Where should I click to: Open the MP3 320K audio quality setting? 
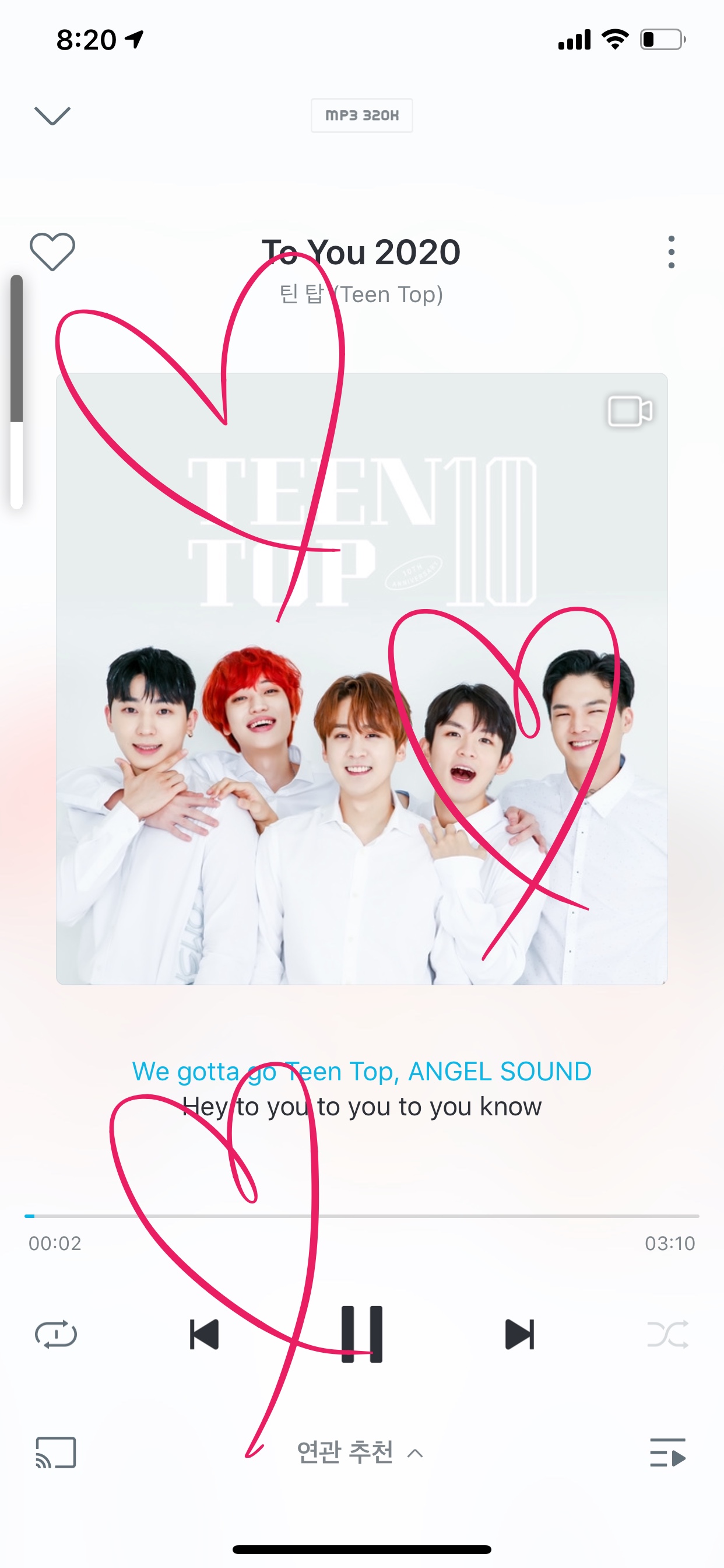361,115
